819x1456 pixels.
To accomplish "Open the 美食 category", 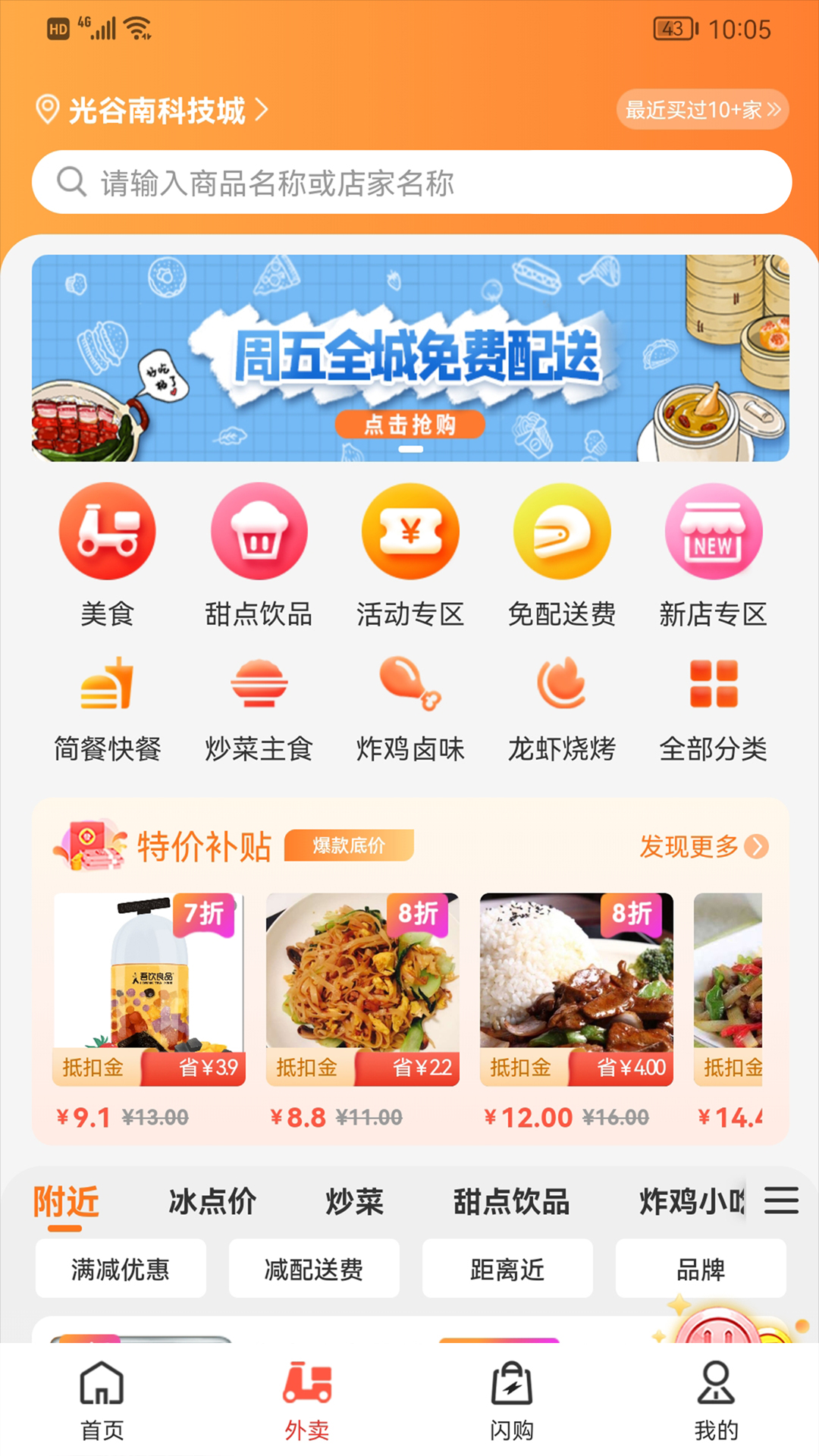I will (x=107, y=554).
